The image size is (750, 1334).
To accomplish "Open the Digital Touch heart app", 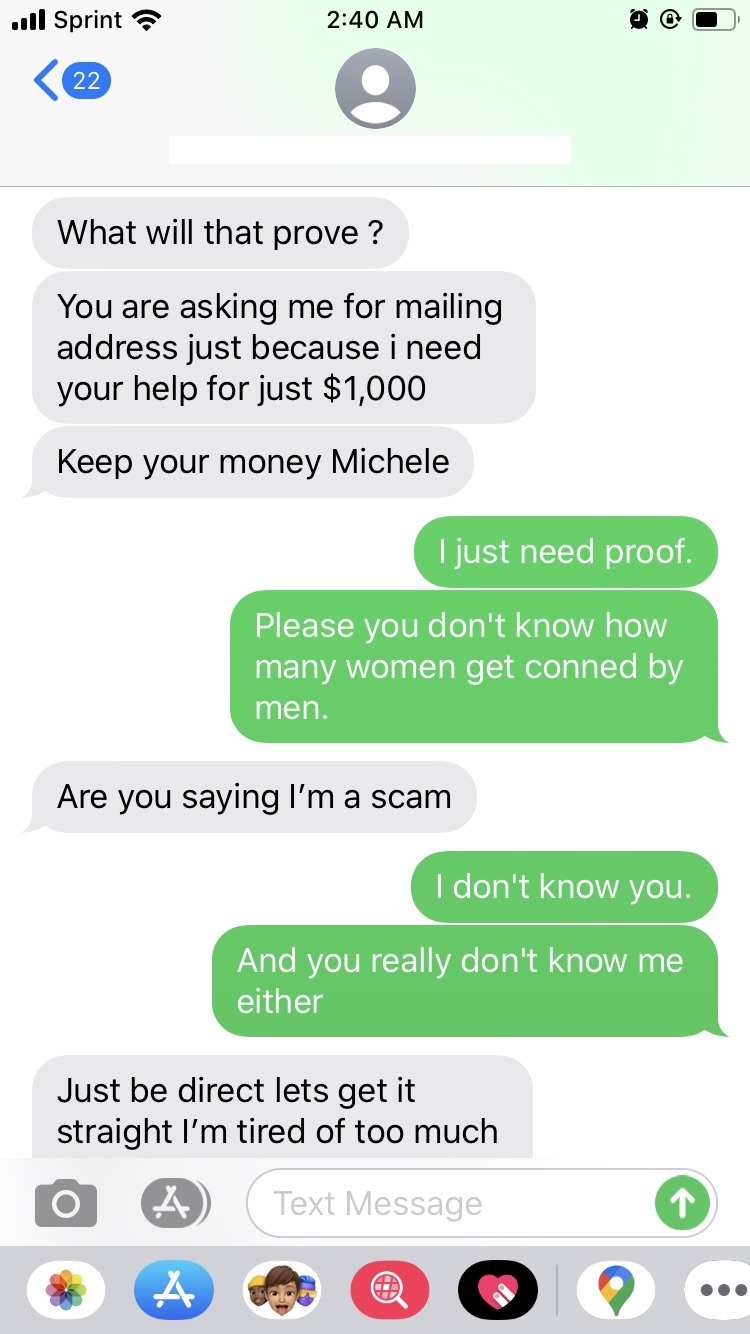I will pos(498,1290).
